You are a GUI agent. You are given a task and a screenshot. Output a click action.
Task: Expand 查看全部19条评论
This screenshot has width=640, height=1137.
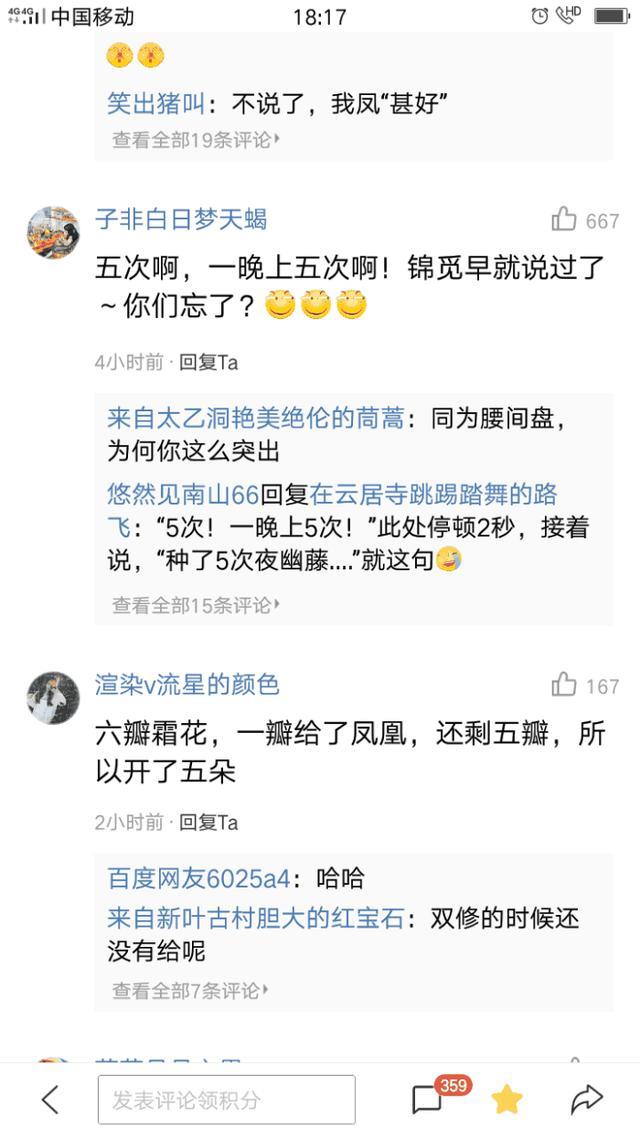pos(195,140)
